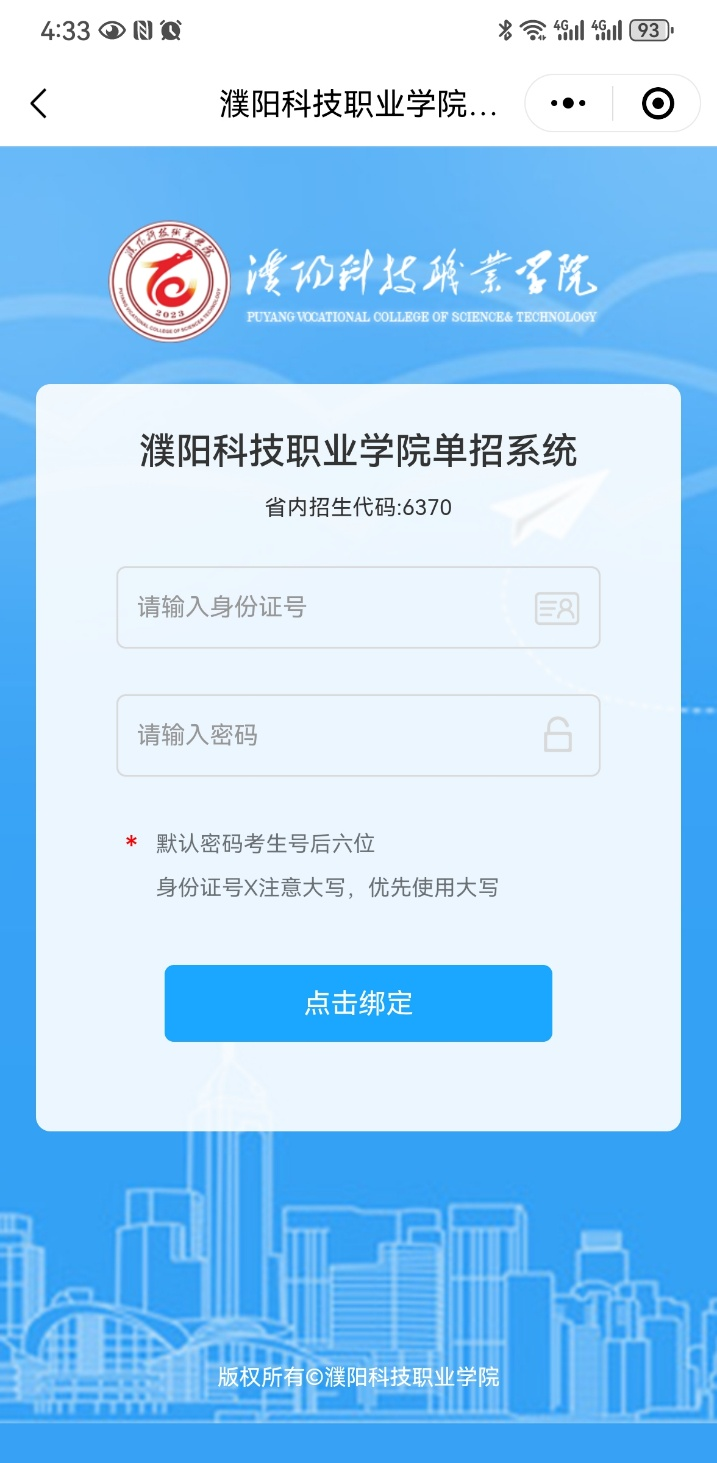Tap the 点击绑定 bind button
This screenshot has height=1463, width=717.
pyautogui.click(x=358, y=1003)
